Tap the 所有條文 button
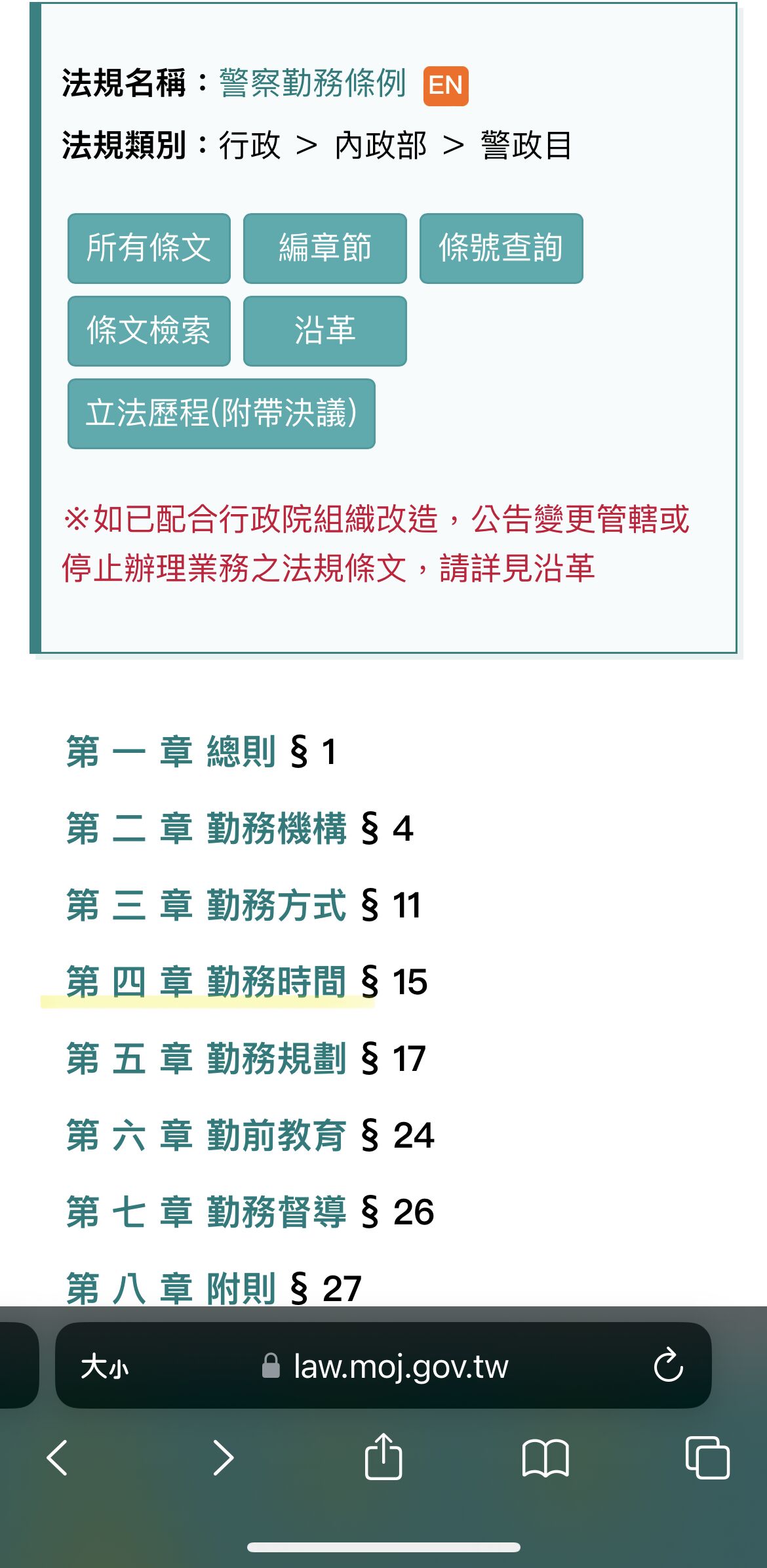Viewport: 767px width, 1568px height. pyautogui.click(x=149, y=248)
